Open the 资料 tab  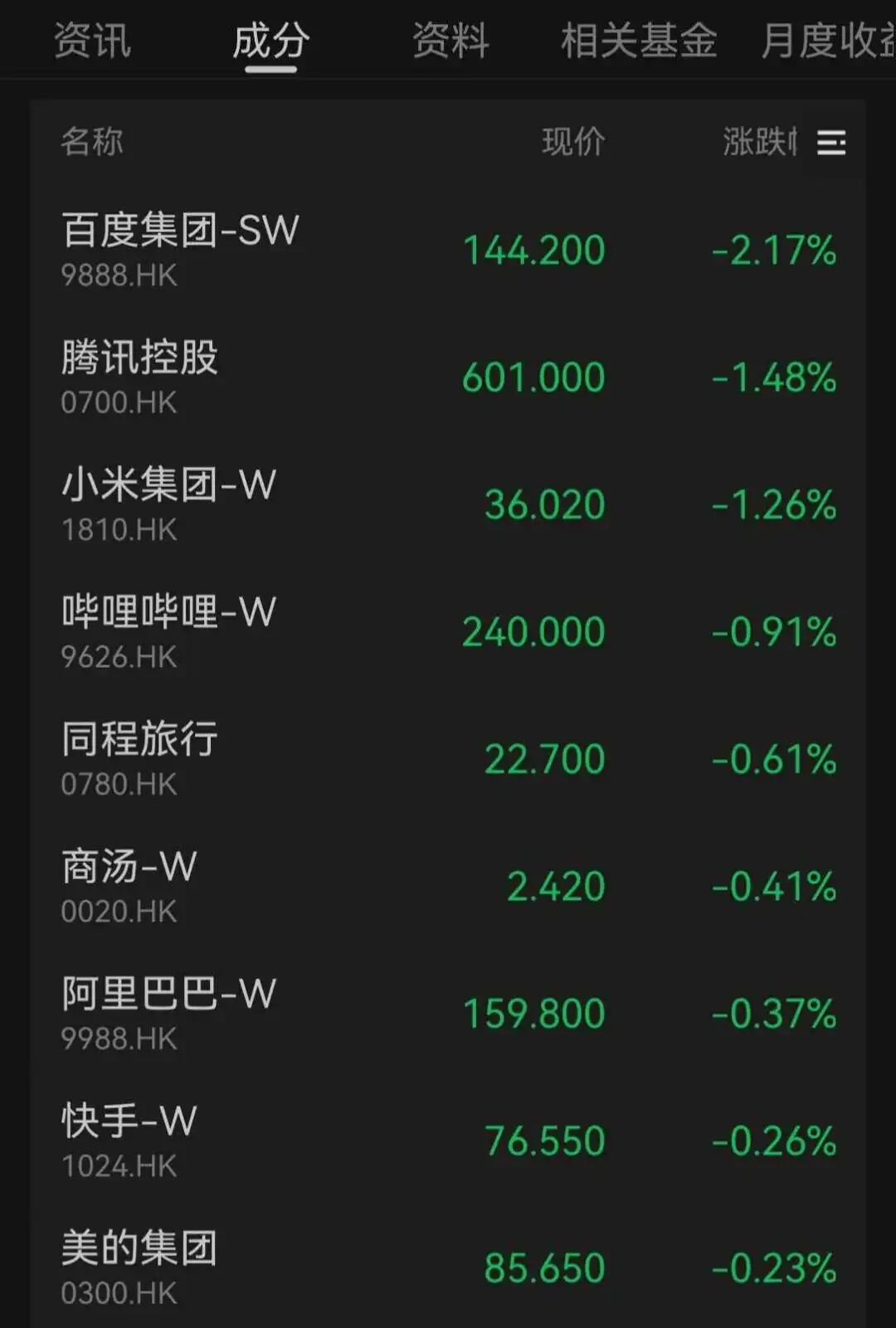[x=450, y=41]
